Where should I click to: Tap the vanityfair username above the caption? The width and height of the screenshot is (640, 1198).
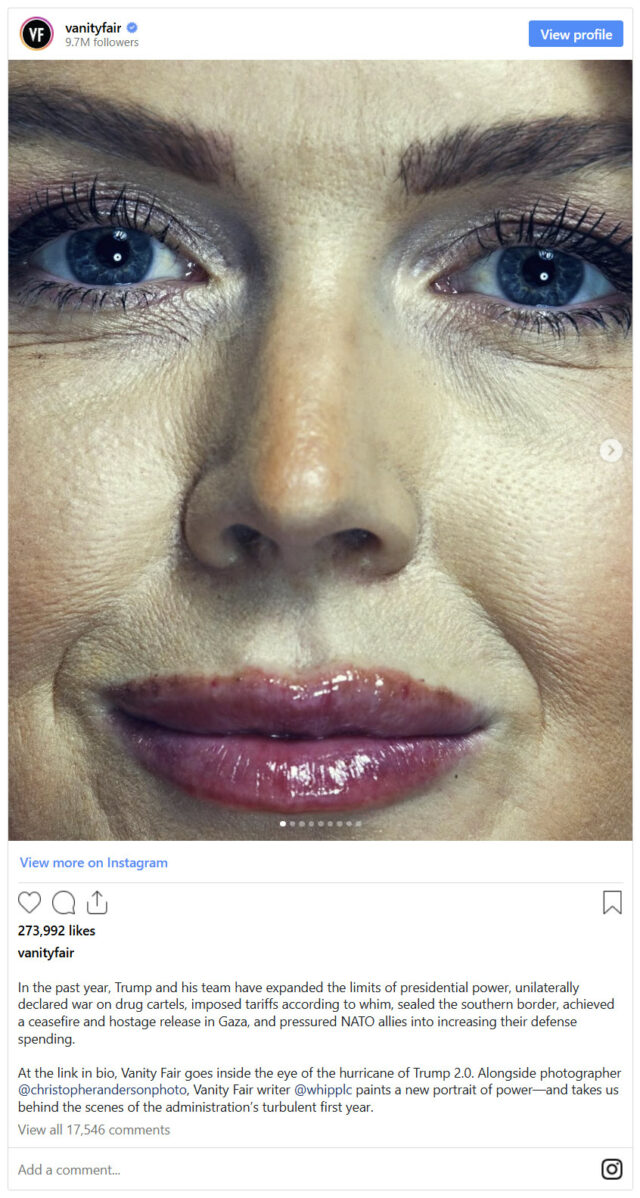(x=46, y=953)
